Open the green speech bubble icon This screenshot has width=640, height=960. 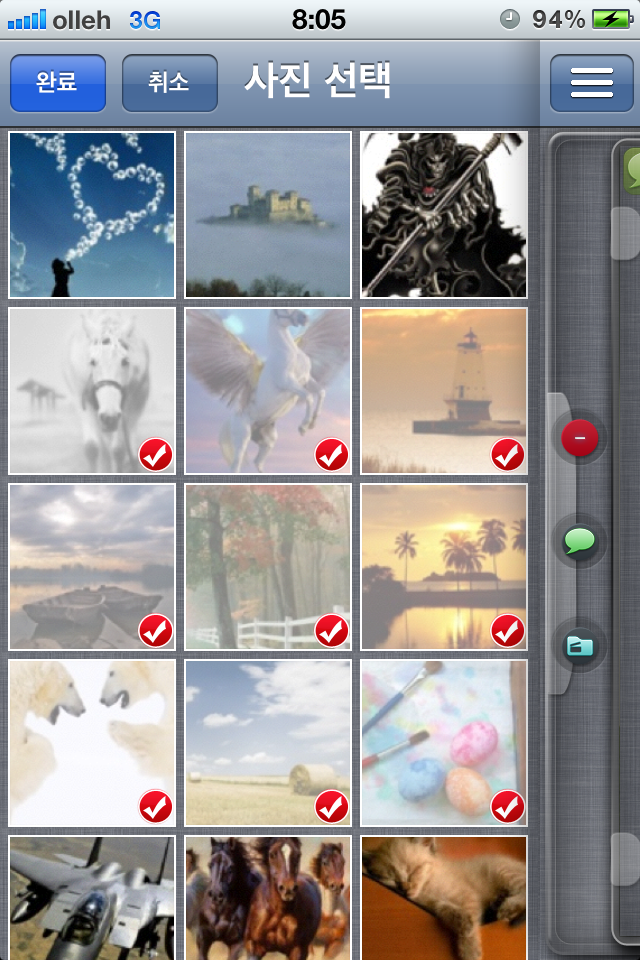click(580, 542)
